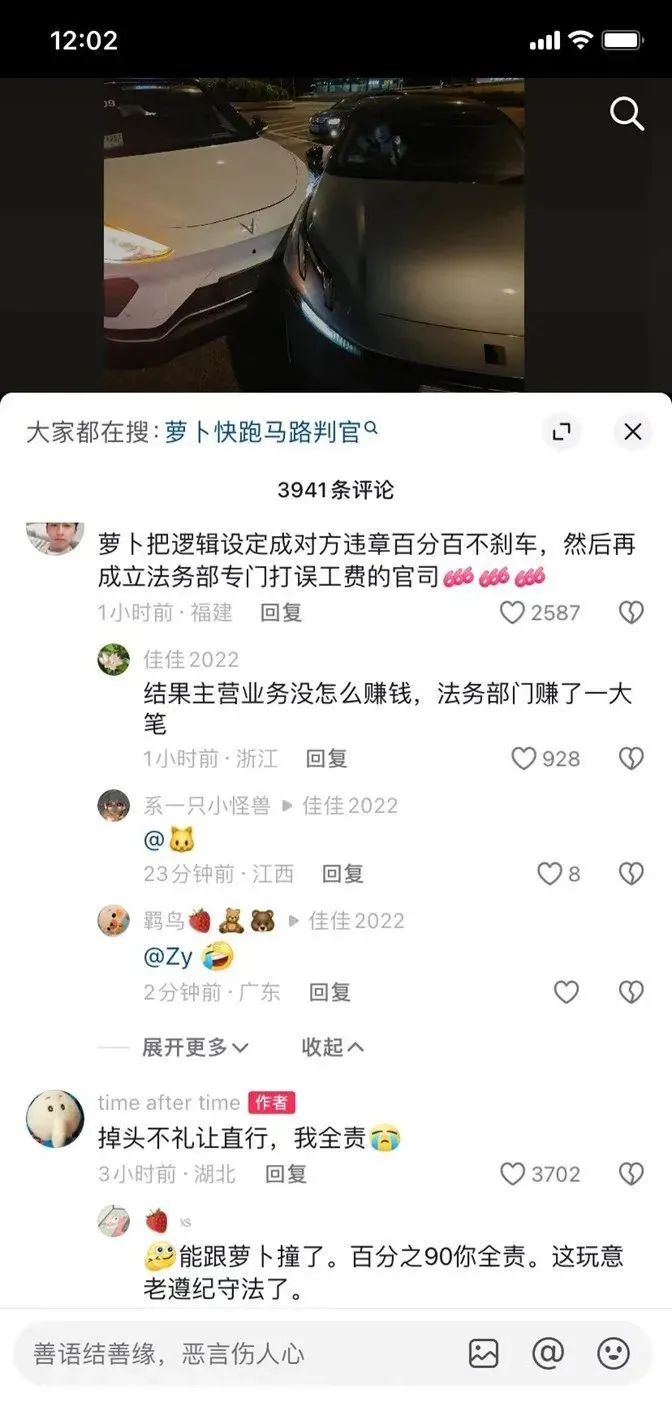Like the comment with 2587 likes

[x=513, y=612]
